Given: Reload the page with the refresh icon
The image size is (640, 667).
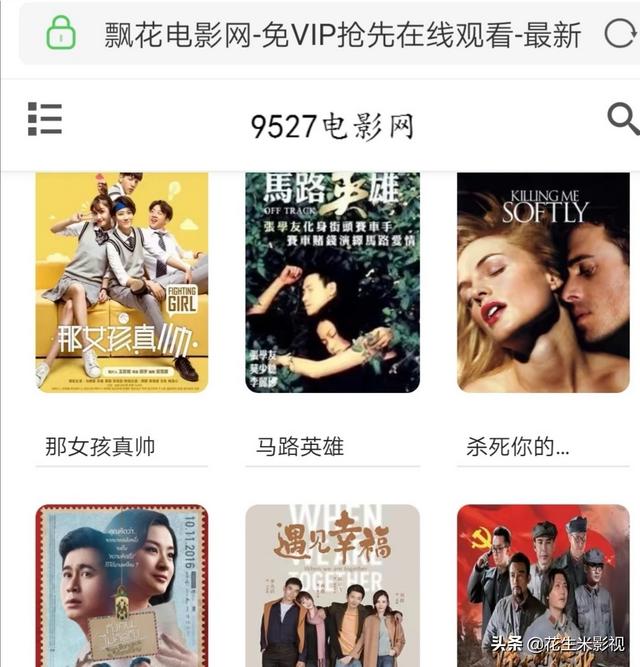Looking at the screenshot, I should point(619,35).
